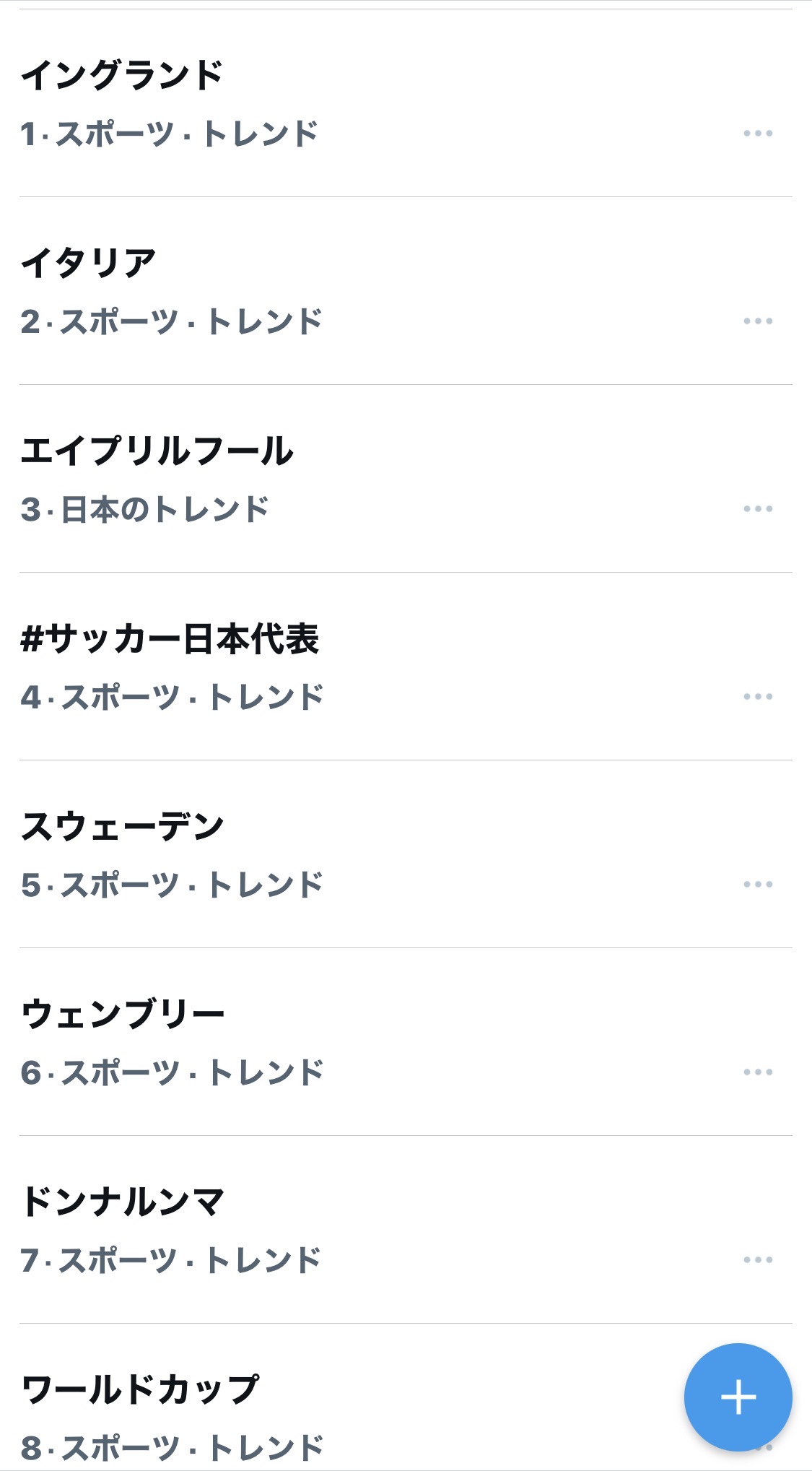Open more options for イングランド
This screenshot has width=812, height=1471.
point(758,134)
